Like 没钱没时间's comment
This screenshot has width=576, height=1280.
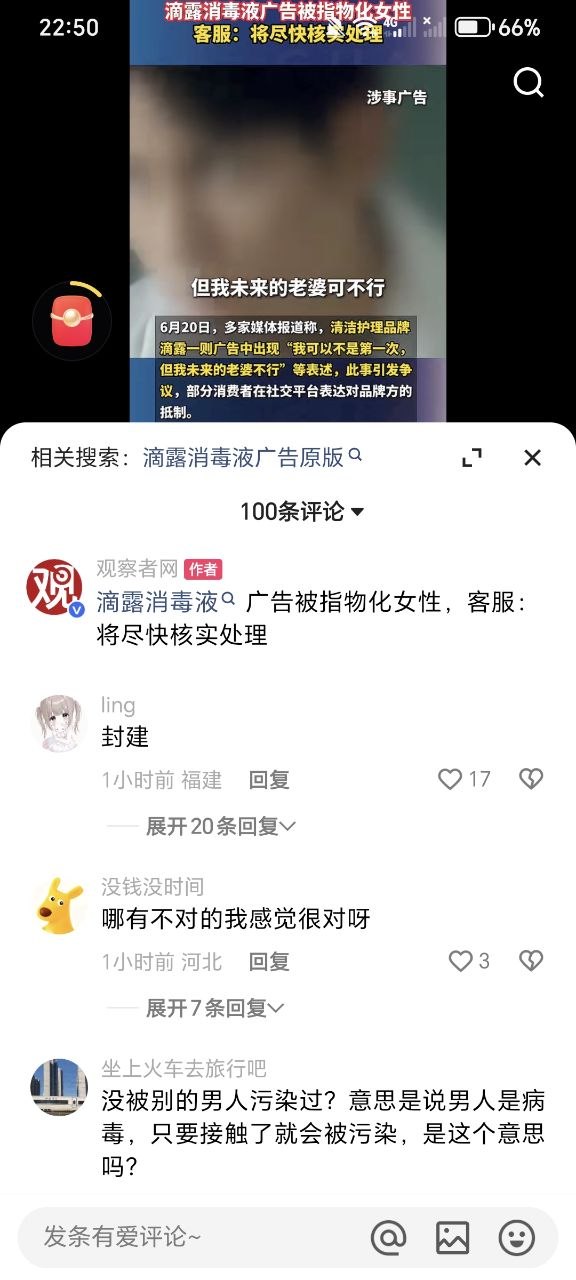(x=469, y=961)
